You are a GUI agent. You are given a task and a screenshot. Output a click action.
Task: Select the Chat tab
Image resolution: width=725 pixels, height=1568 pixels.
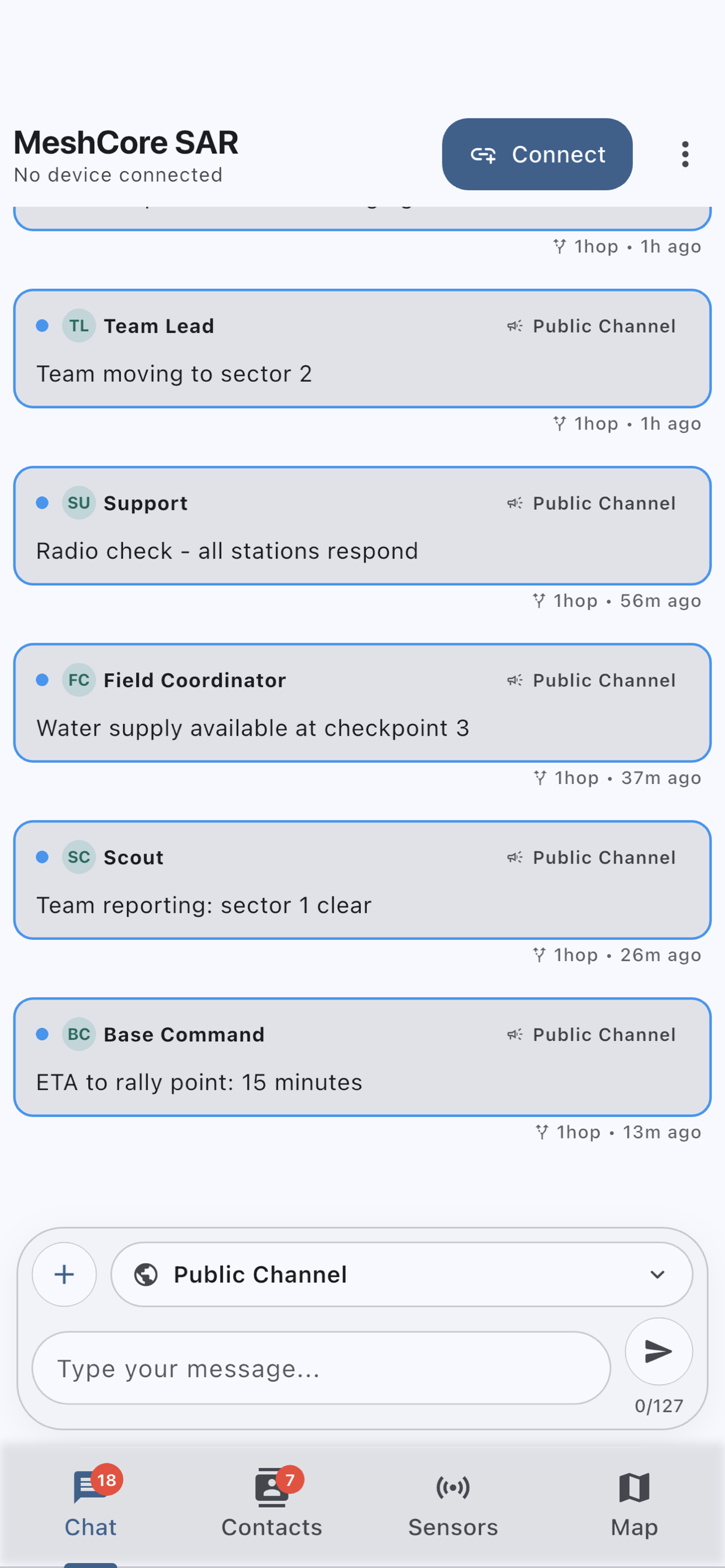pyautogui.click(x=91, y=1503)
